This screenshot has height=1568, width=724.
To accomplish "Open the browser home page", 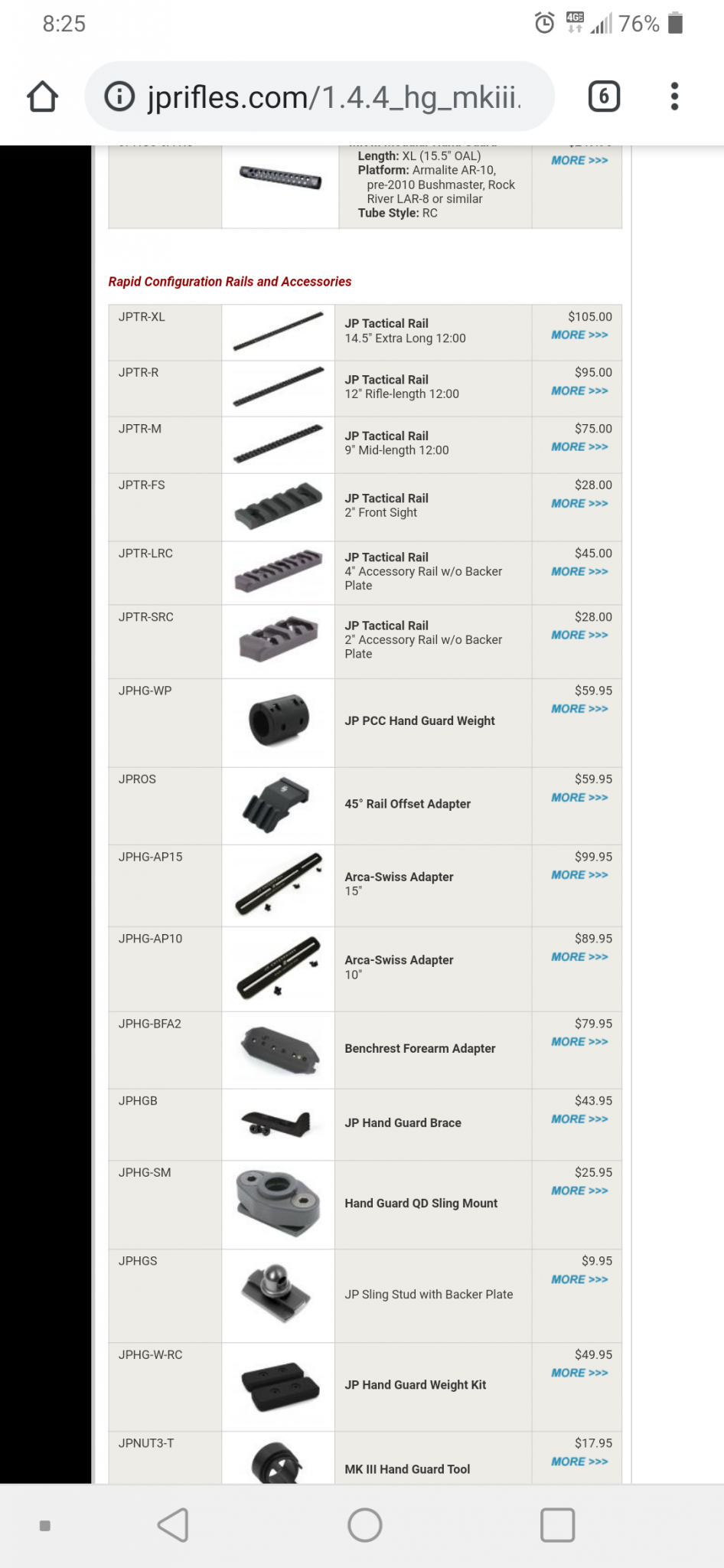I will click(43, 97).
